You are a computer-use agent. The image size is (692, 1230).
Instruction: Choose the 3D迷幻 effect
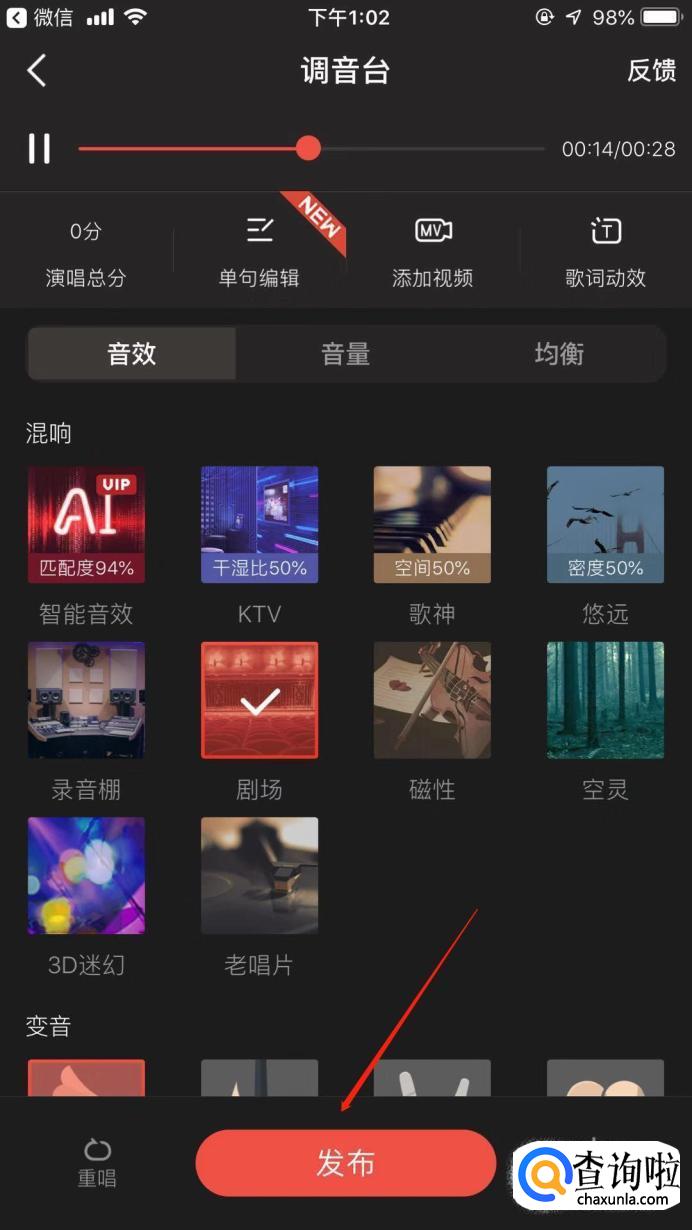coord(86,876)
